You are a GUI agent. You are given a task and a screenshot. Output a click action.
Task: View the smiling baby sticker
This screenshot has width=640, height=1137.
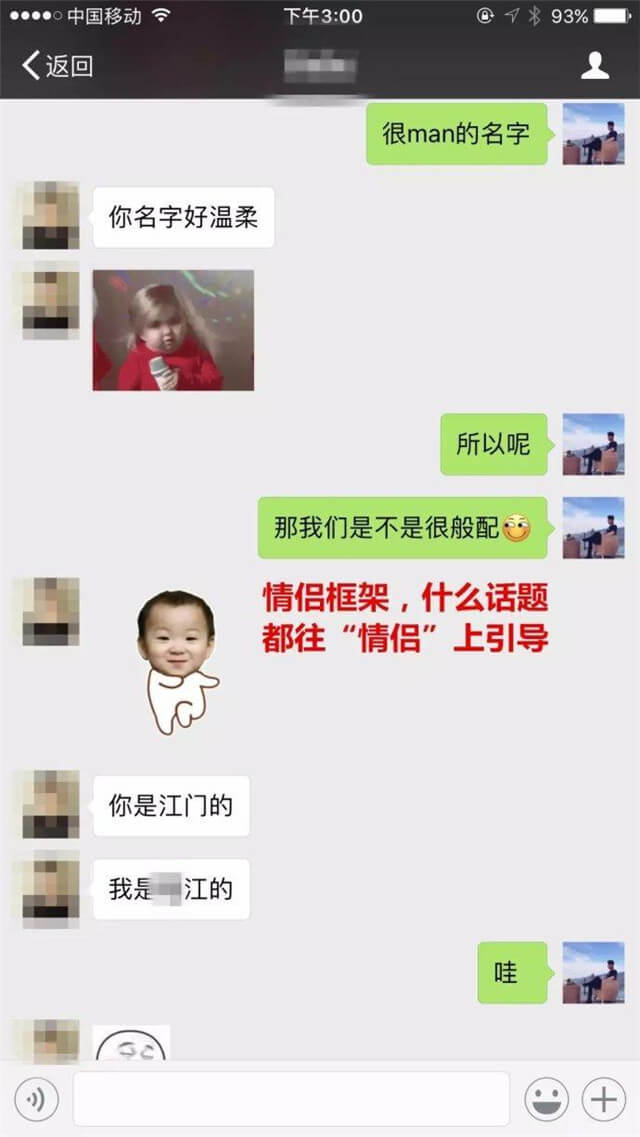pyautogui.click(x=177, y=658)
